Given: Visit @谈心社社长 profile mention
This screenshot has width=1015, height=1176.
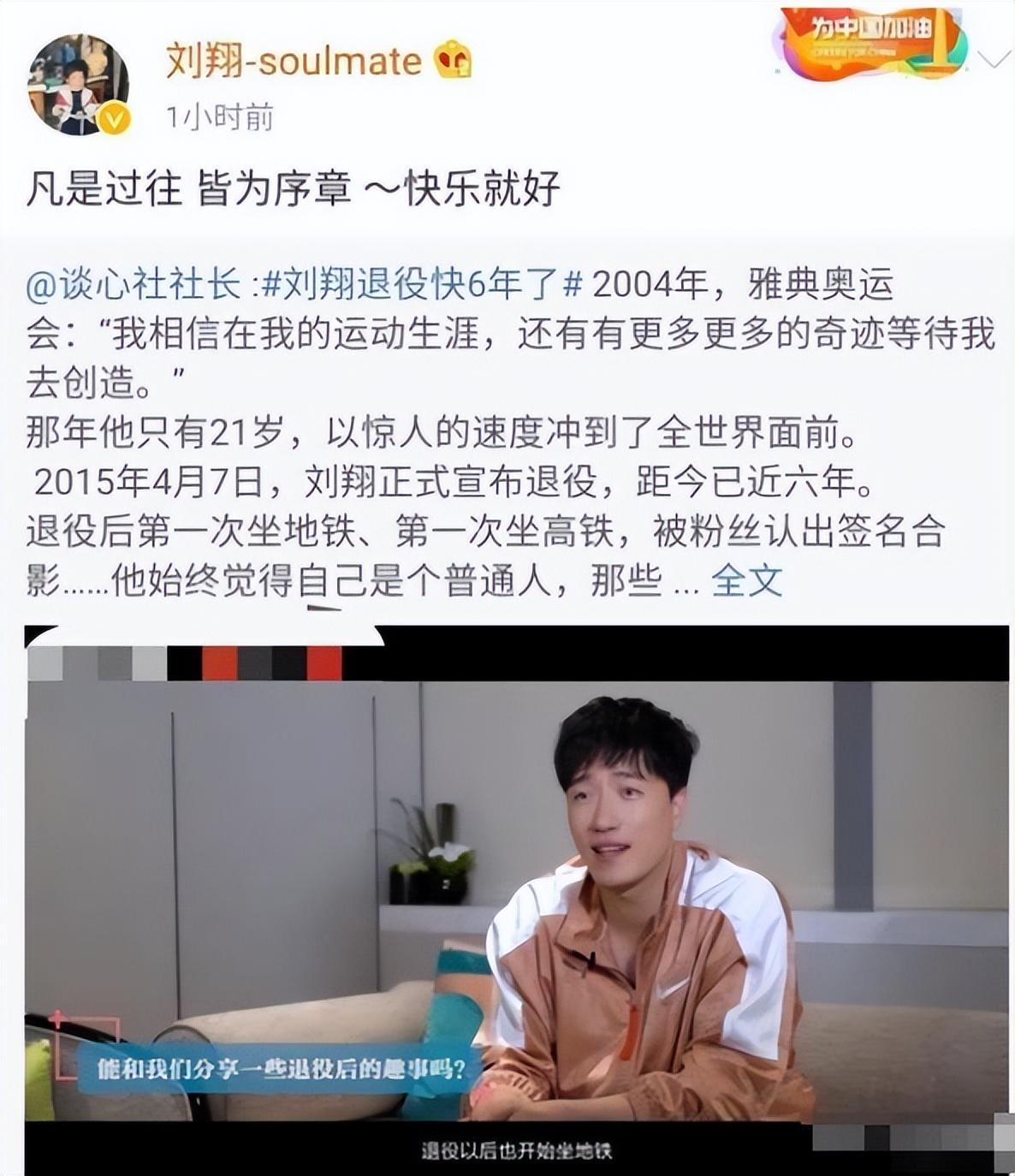Looking at the screenshot, I should 134,285.
